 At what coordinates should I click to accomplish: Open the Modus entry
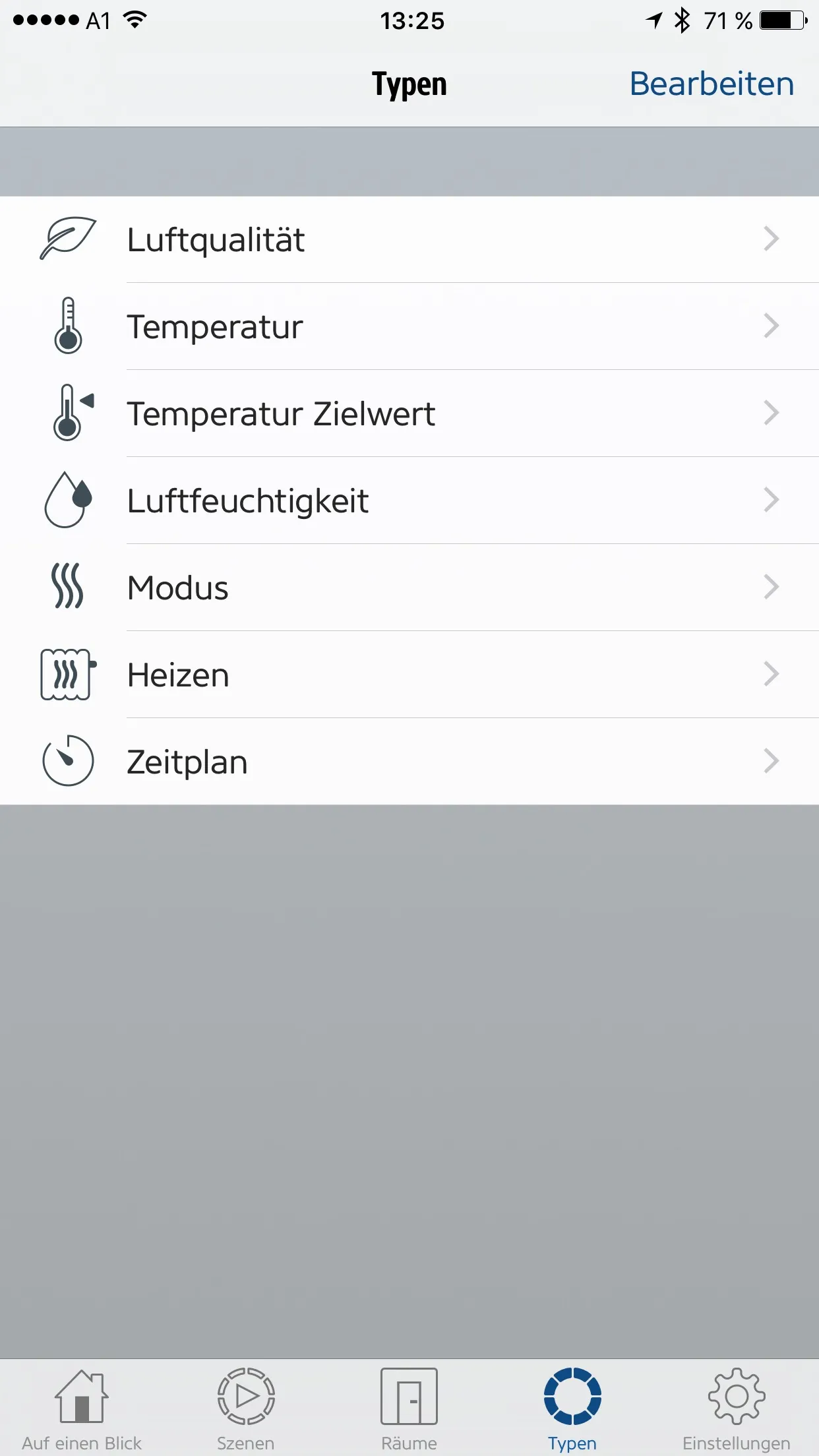click(409, 588)
